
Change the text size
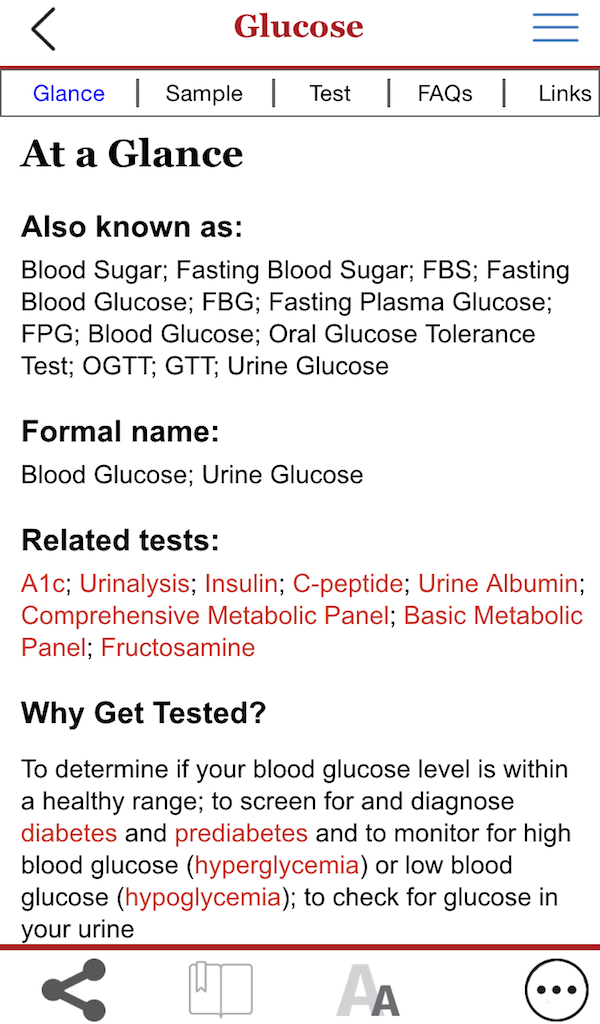pyautogui.click(x=368, y=989)
